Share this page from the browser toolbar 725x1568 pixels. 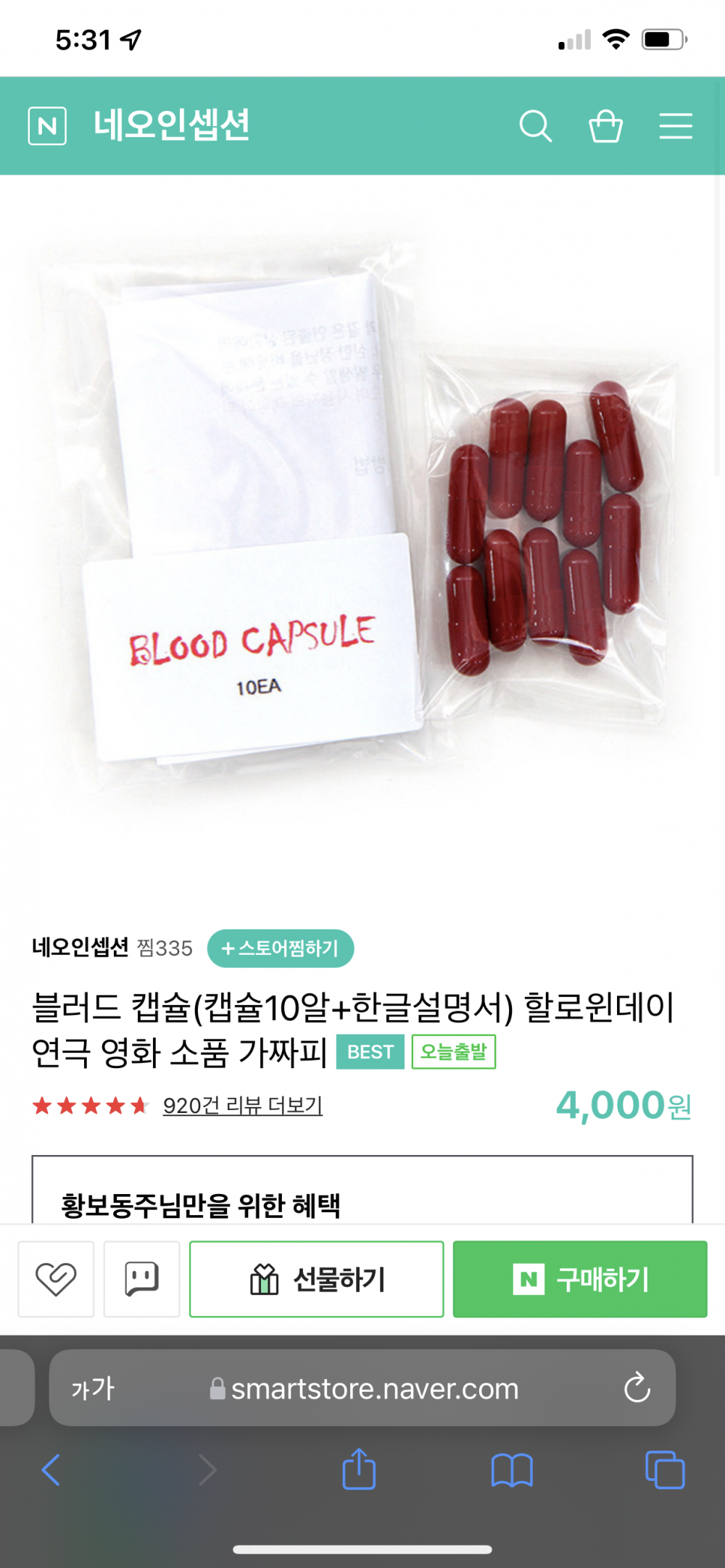[359, 1469]
